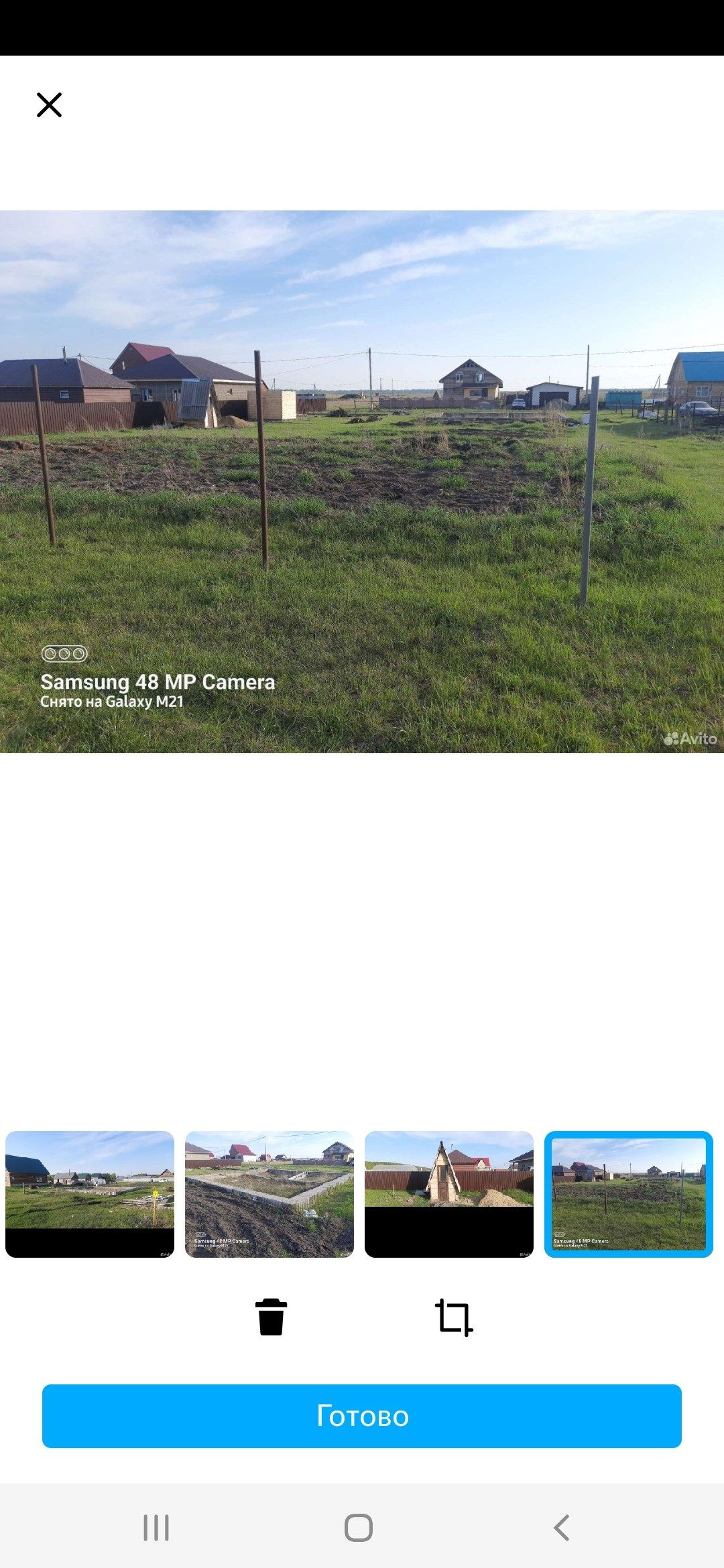Select the thumbnail with the triangular wooden hut

pyautogui.click(x=449, y=1193)
